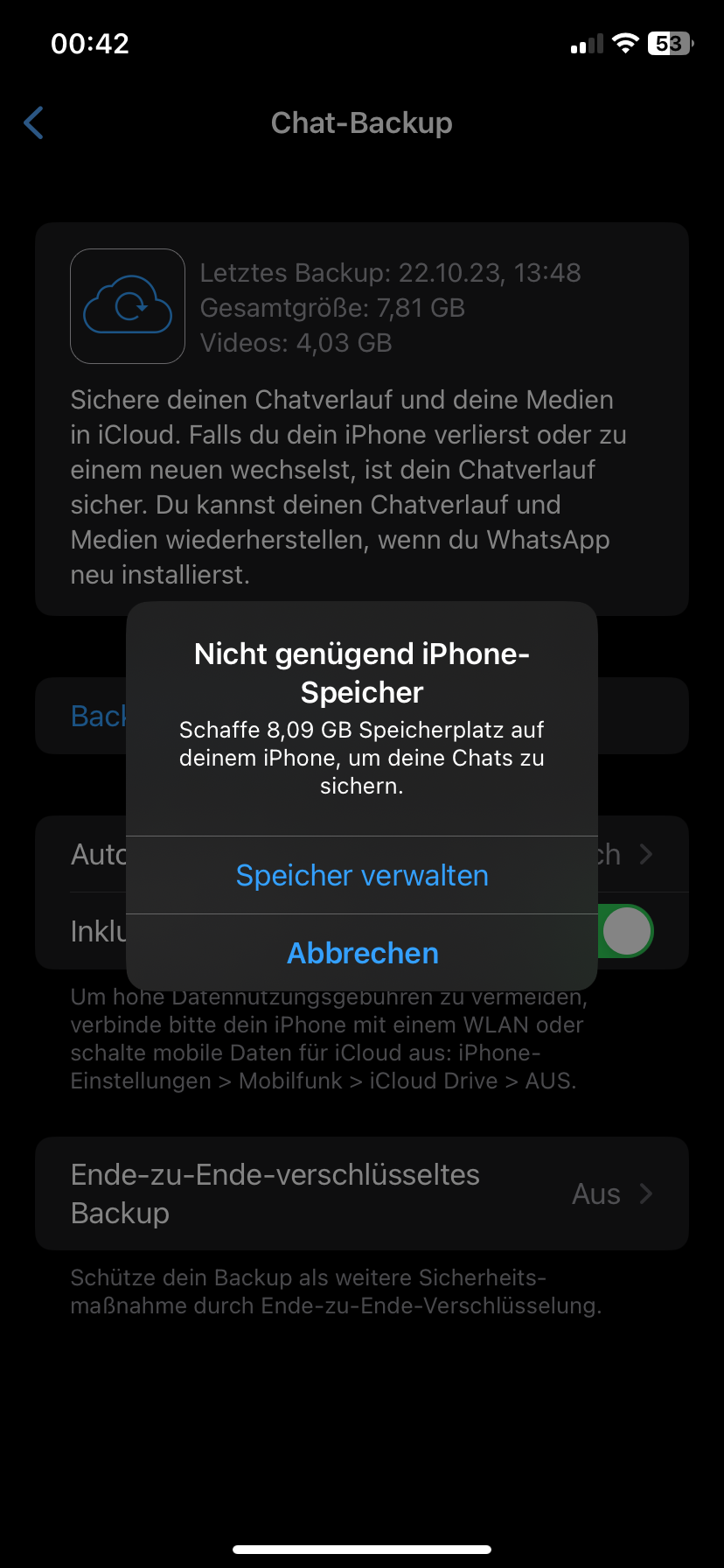Open Ende-zu-Ende-verschlüsseltes Backup settings

tap(362, 1193)
